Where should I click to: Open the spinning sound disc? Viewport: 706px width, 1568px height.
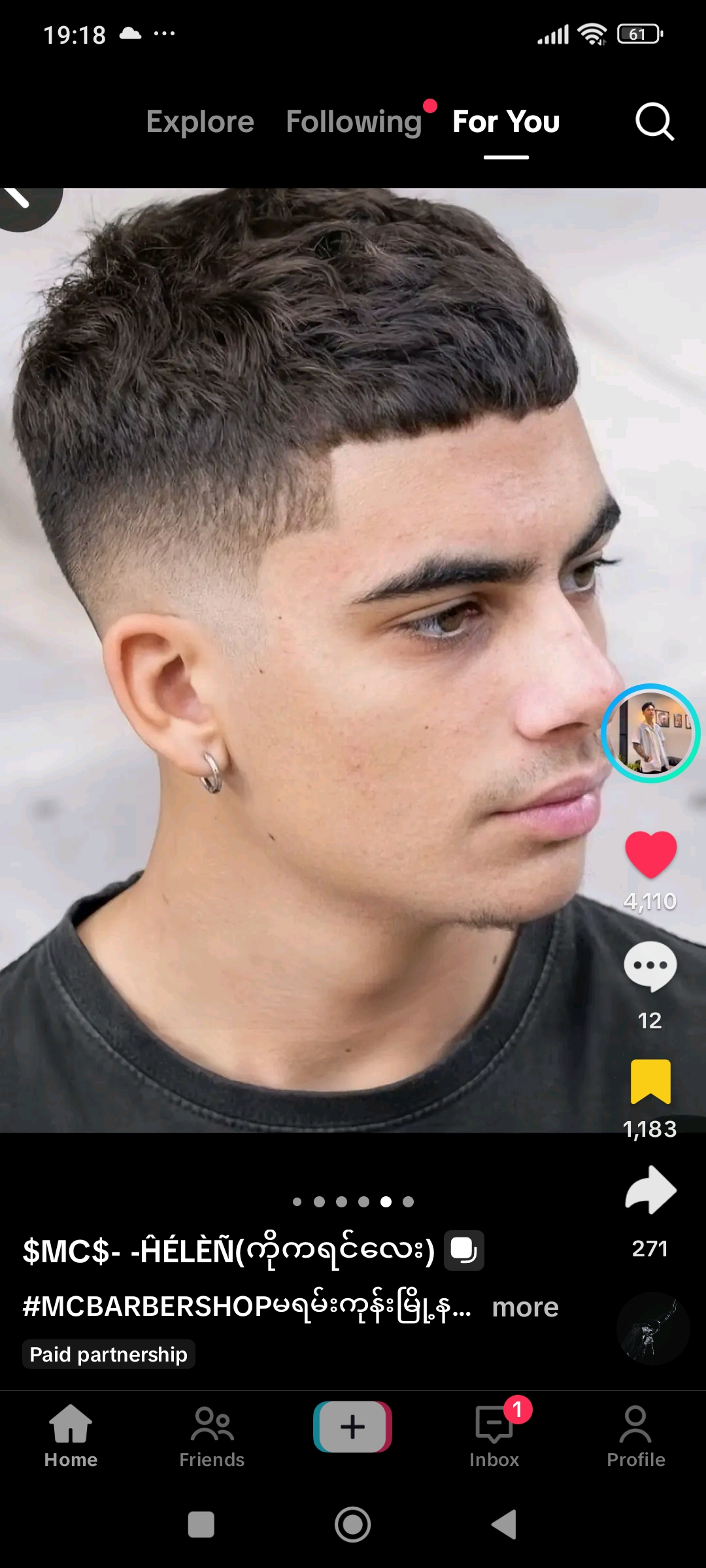[652, 1328]
